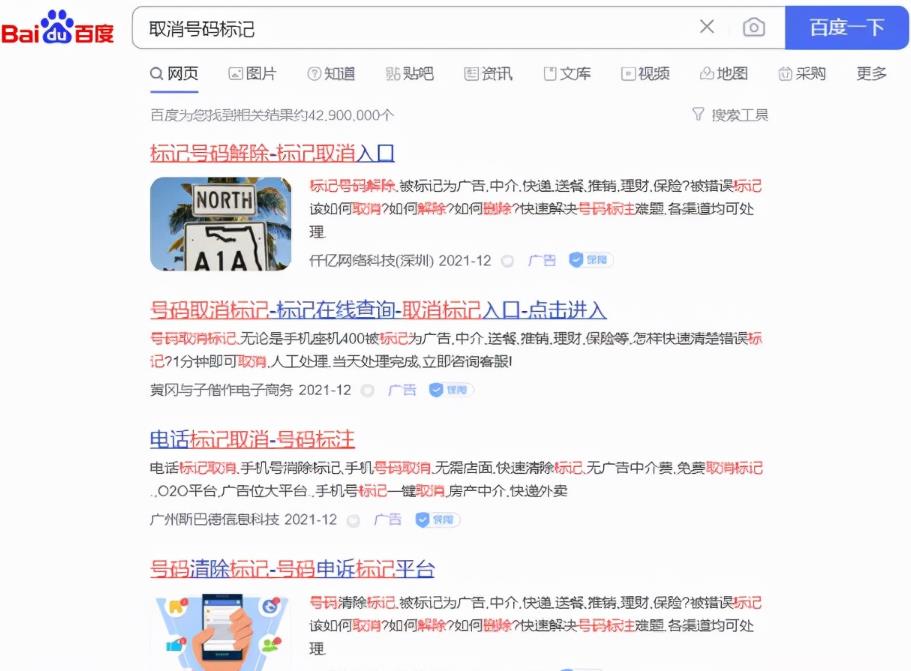
Task: Switch to the 资讯 tab
Action: point(488,74)
